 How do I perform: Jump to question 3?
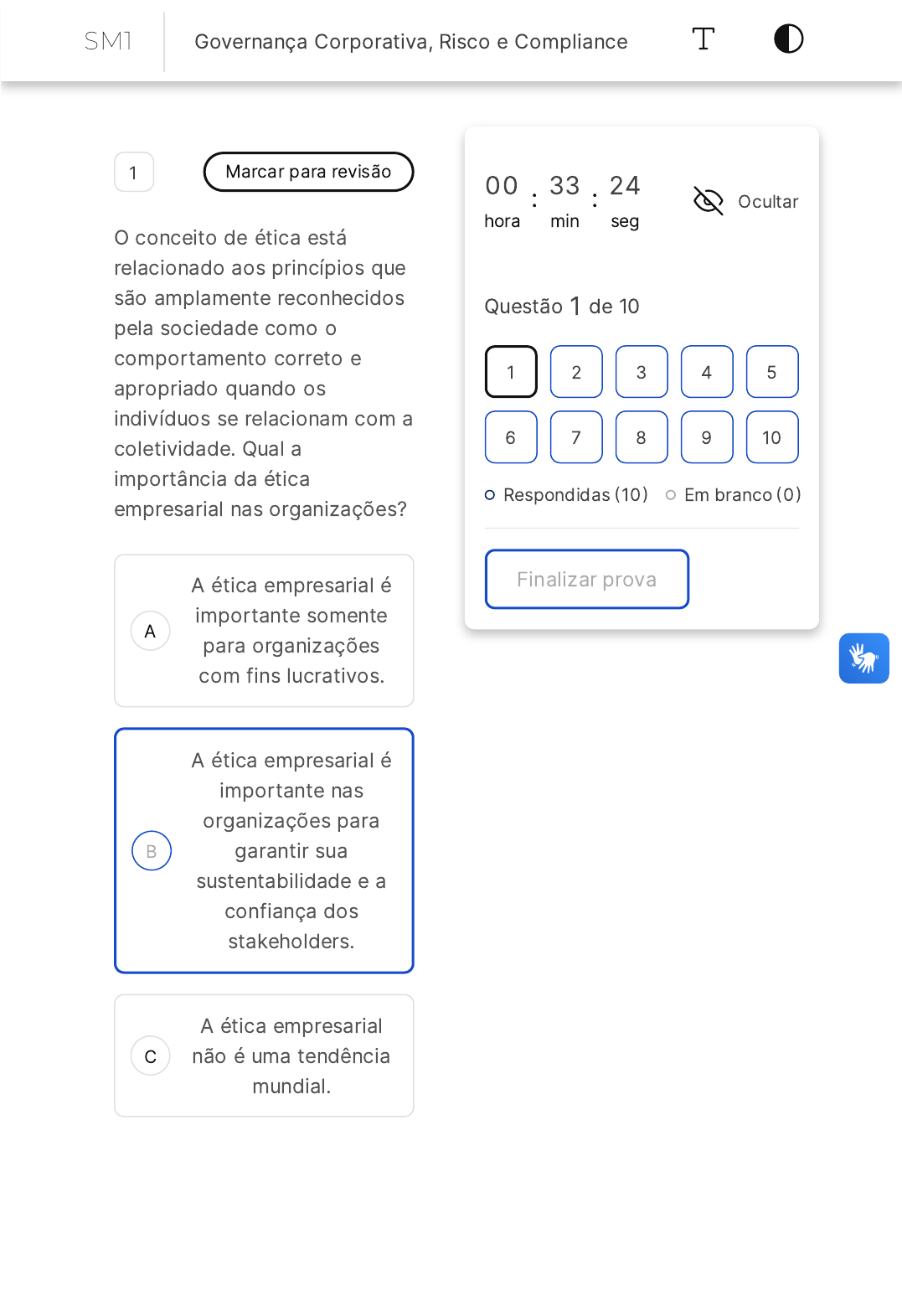click(x=642, y=372)
